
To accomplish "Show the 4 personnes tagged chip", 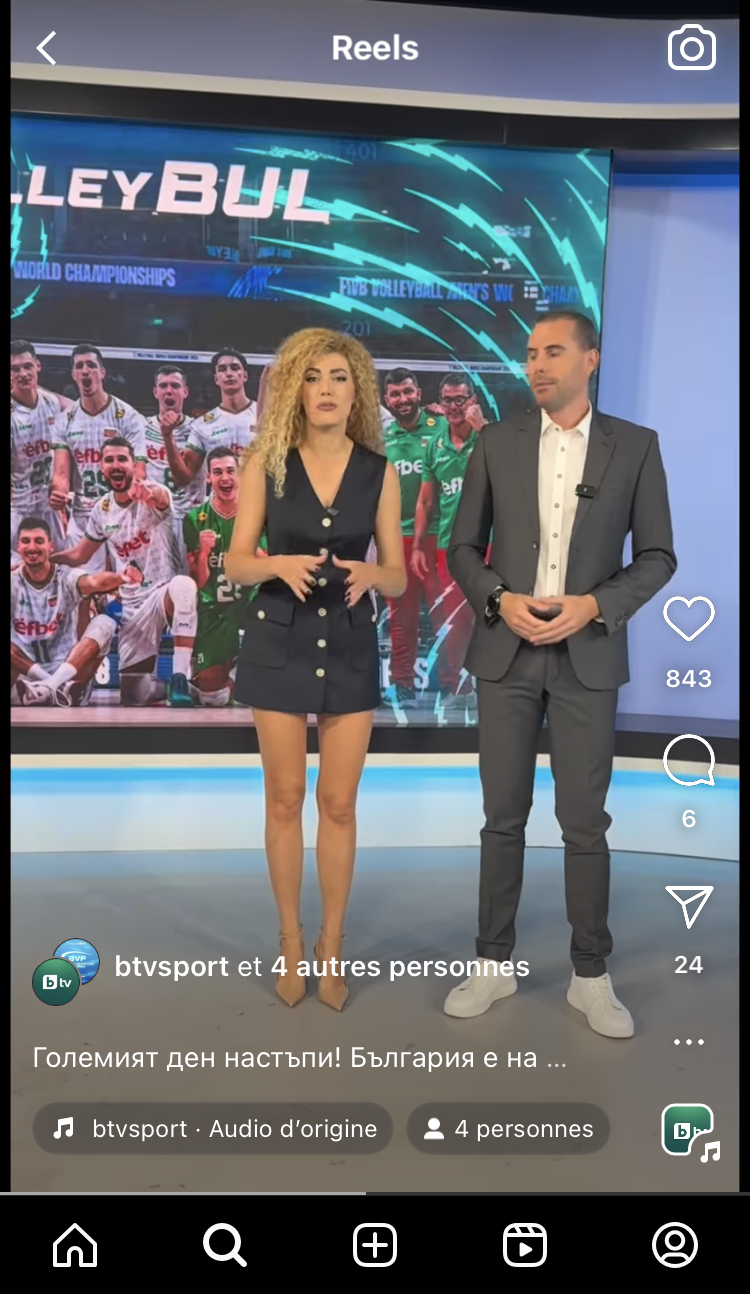I will point(508,1129).
